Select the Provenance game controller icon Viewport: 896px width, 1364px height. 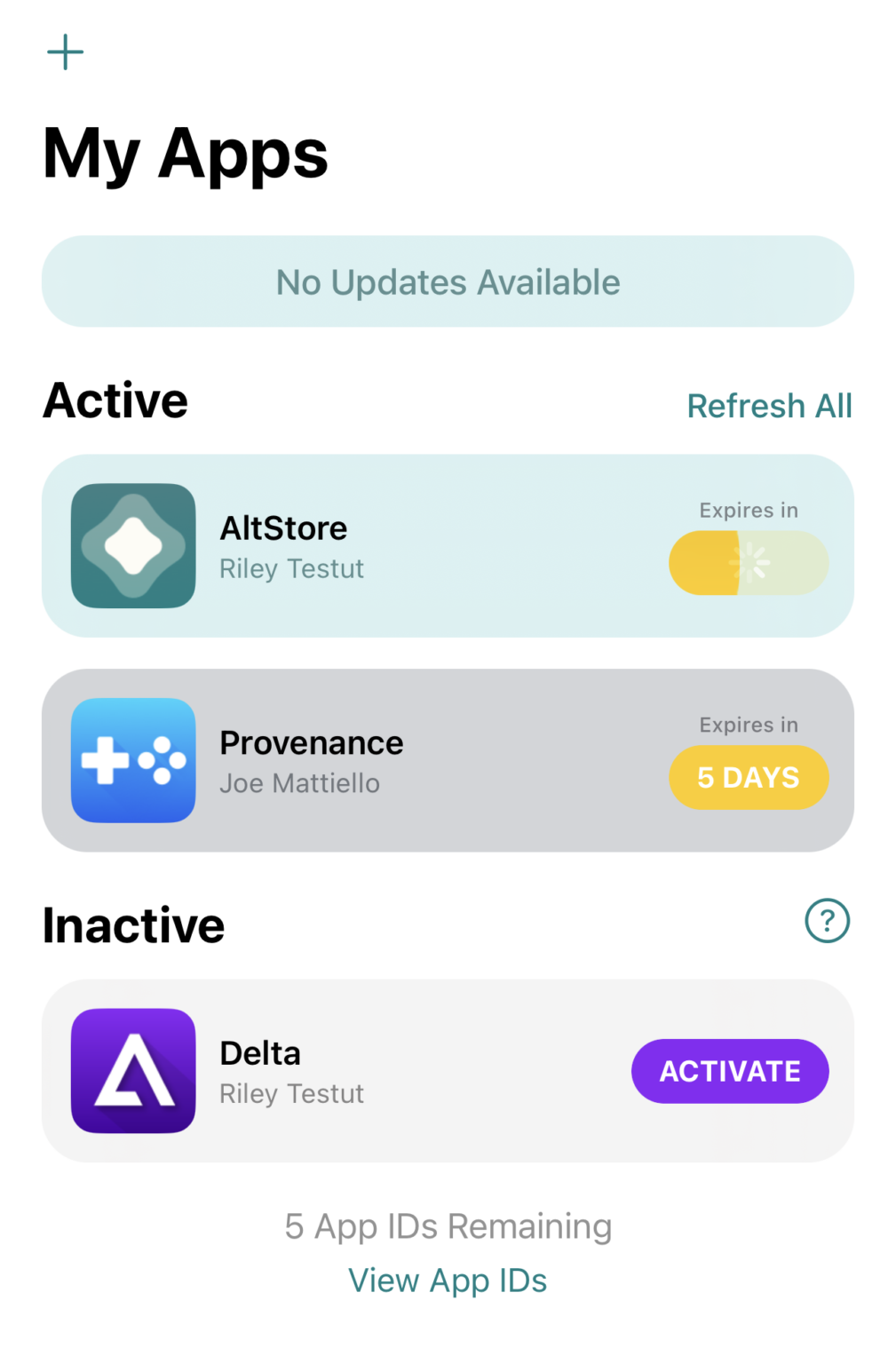[x=132, y=760]
